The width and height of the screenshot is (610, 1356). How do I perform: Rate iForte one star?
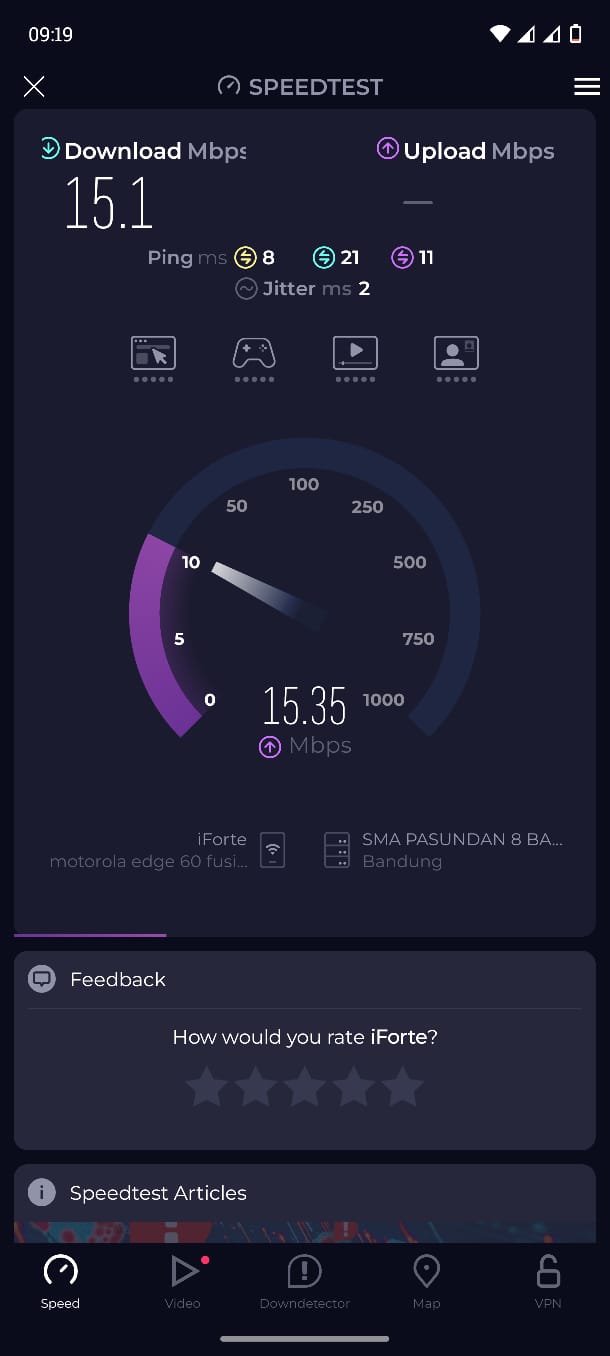(207, 1087)
